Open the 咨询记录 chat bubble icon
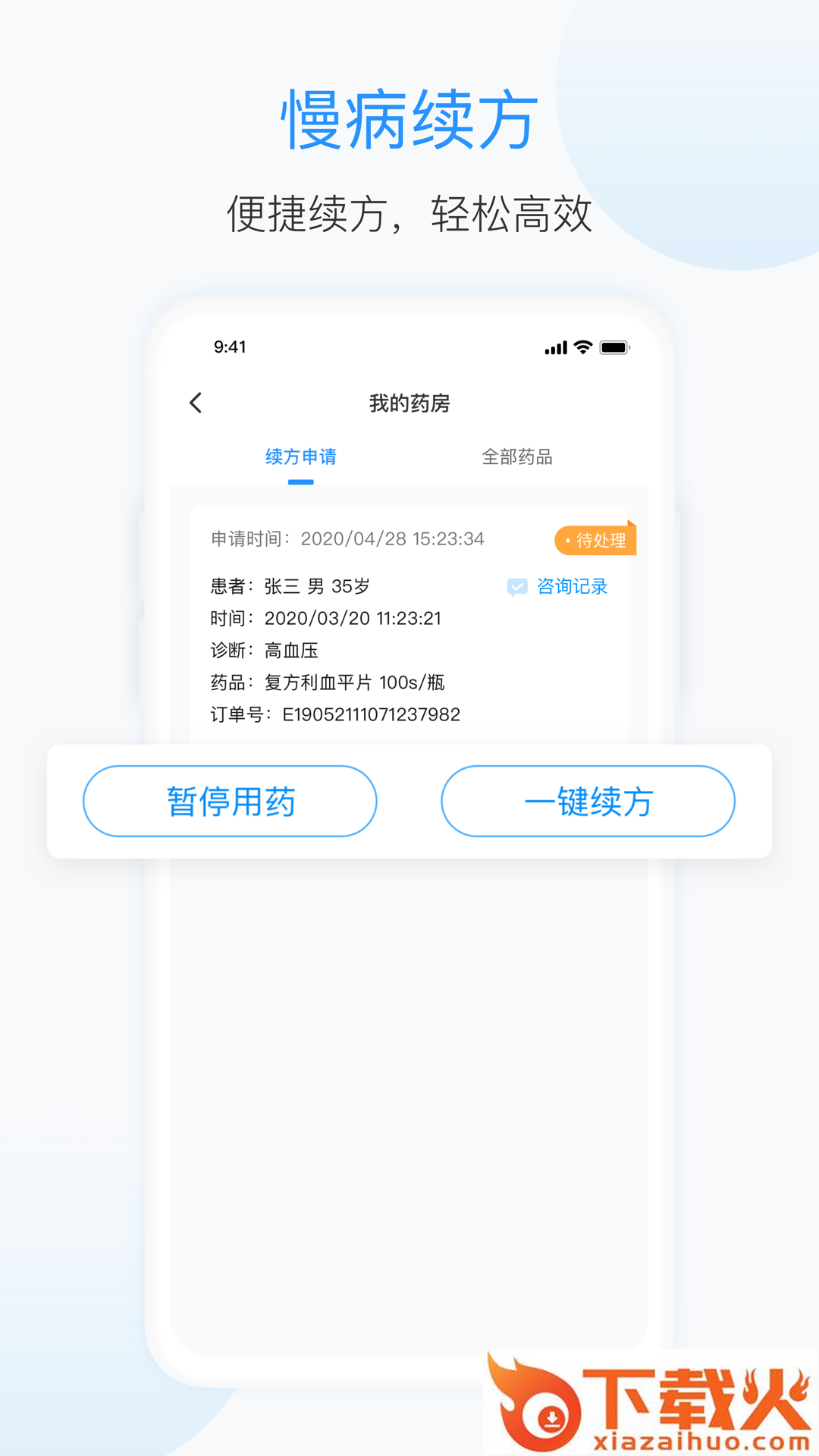This screenshot has height=1456, width=819. click(516, 585)
